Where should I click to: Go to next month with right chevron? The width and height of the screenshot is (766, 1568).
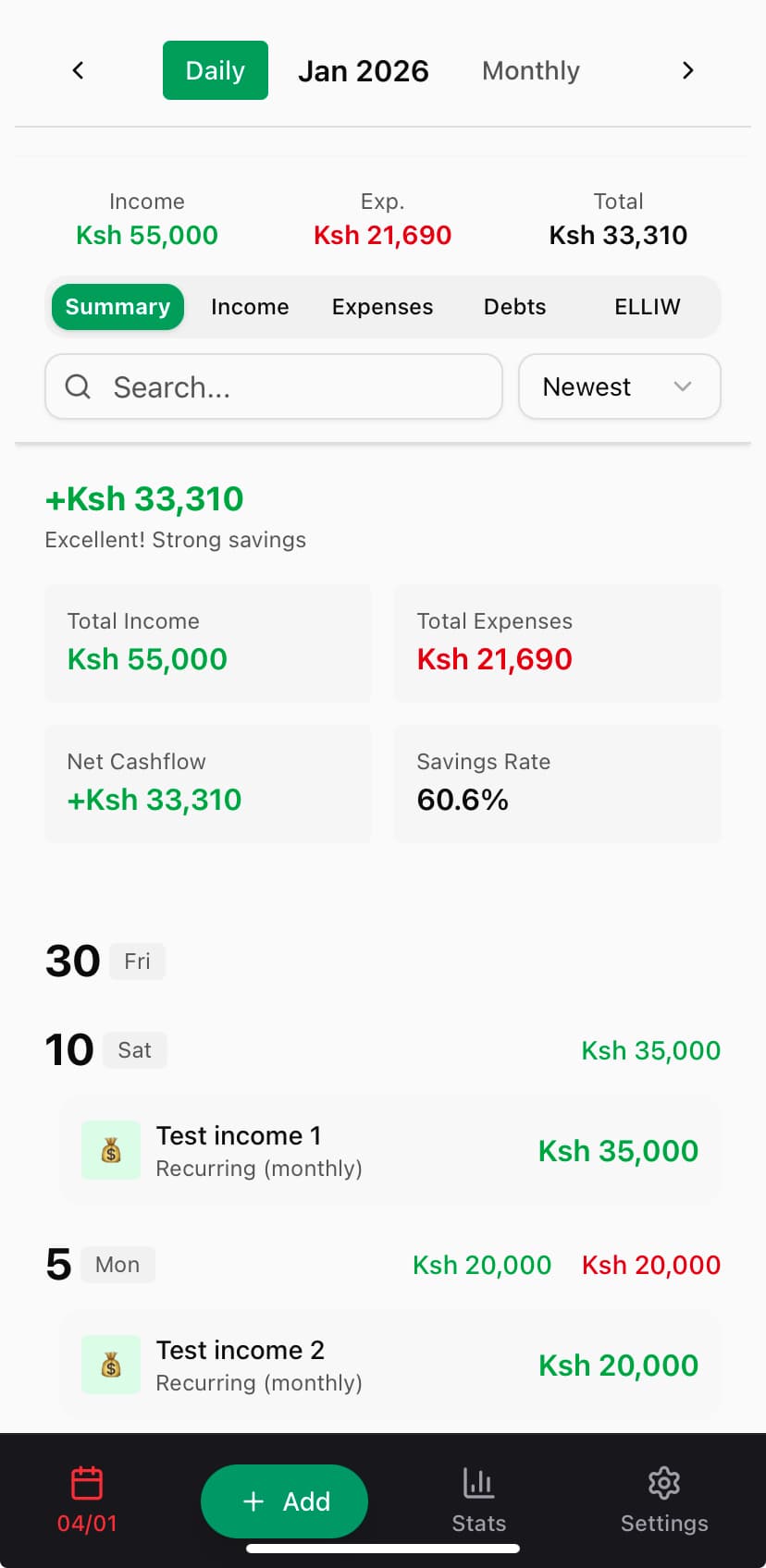(687, 69)
